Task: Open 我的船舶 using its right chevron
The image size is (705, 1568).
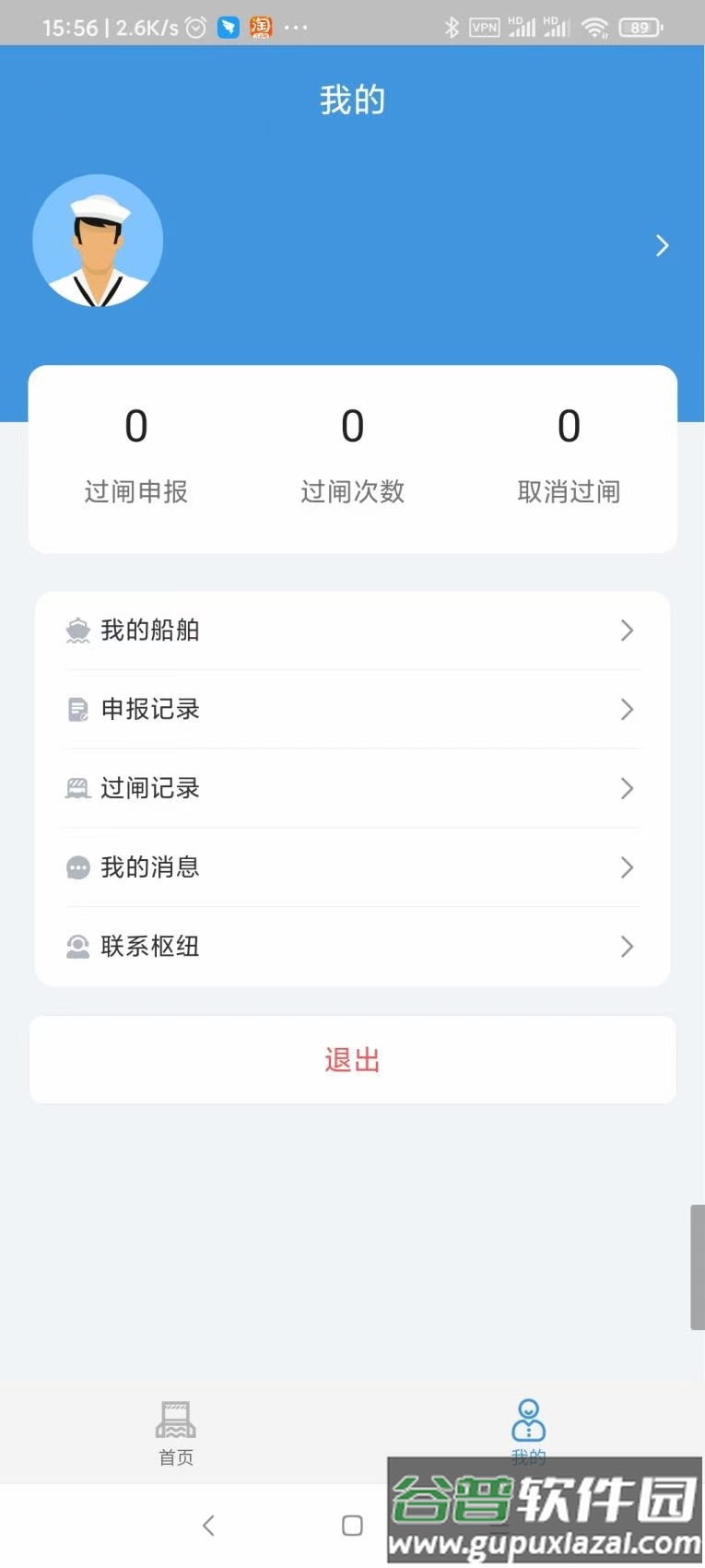Action: (x=628, y=631)
